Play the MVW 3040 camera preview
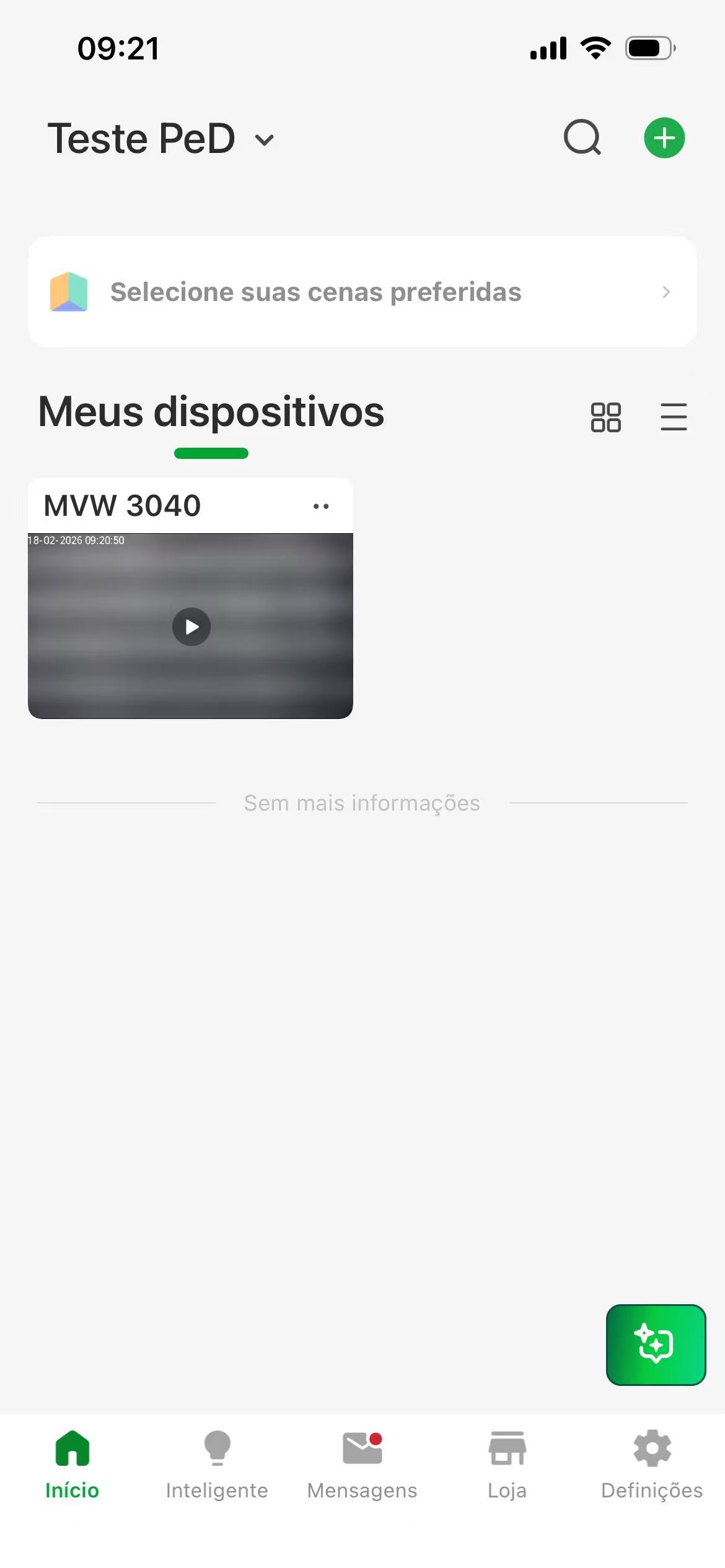 click(x=191, y=626)
